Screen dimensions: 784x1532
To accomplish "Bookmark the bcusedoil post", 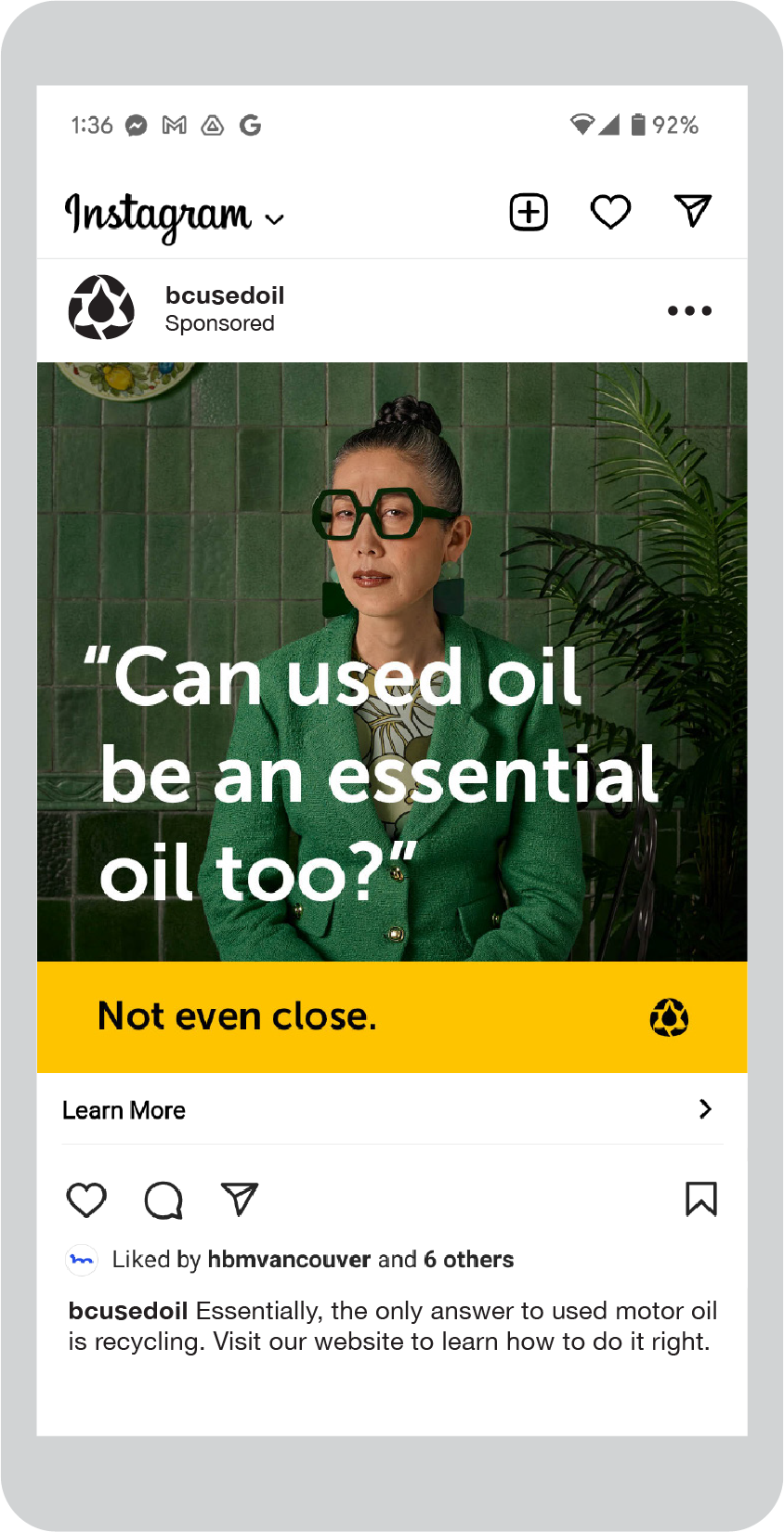I will 701,1198.
